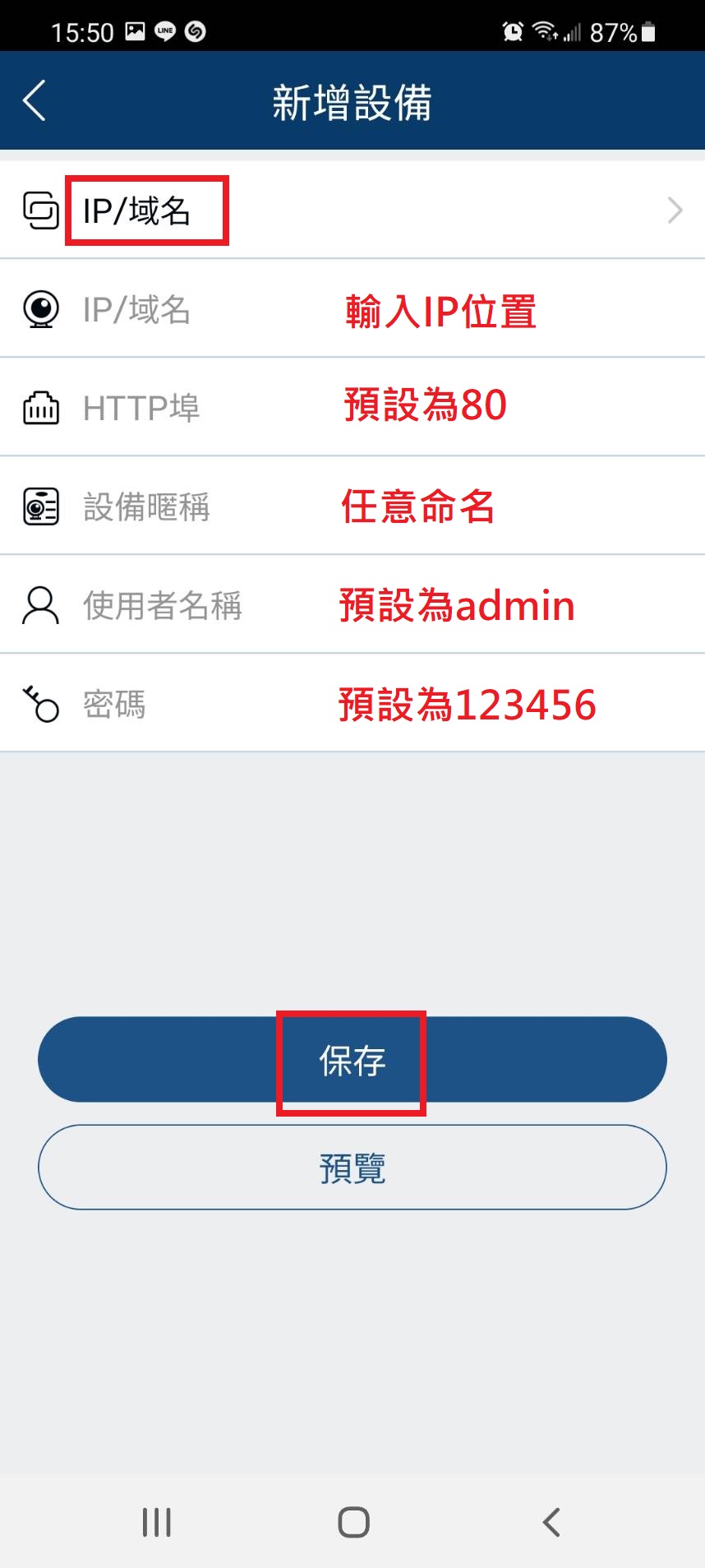This screenshot has width=705, height=1568.
Task: Open the system recent apps view
Action: click(157, 1522)
